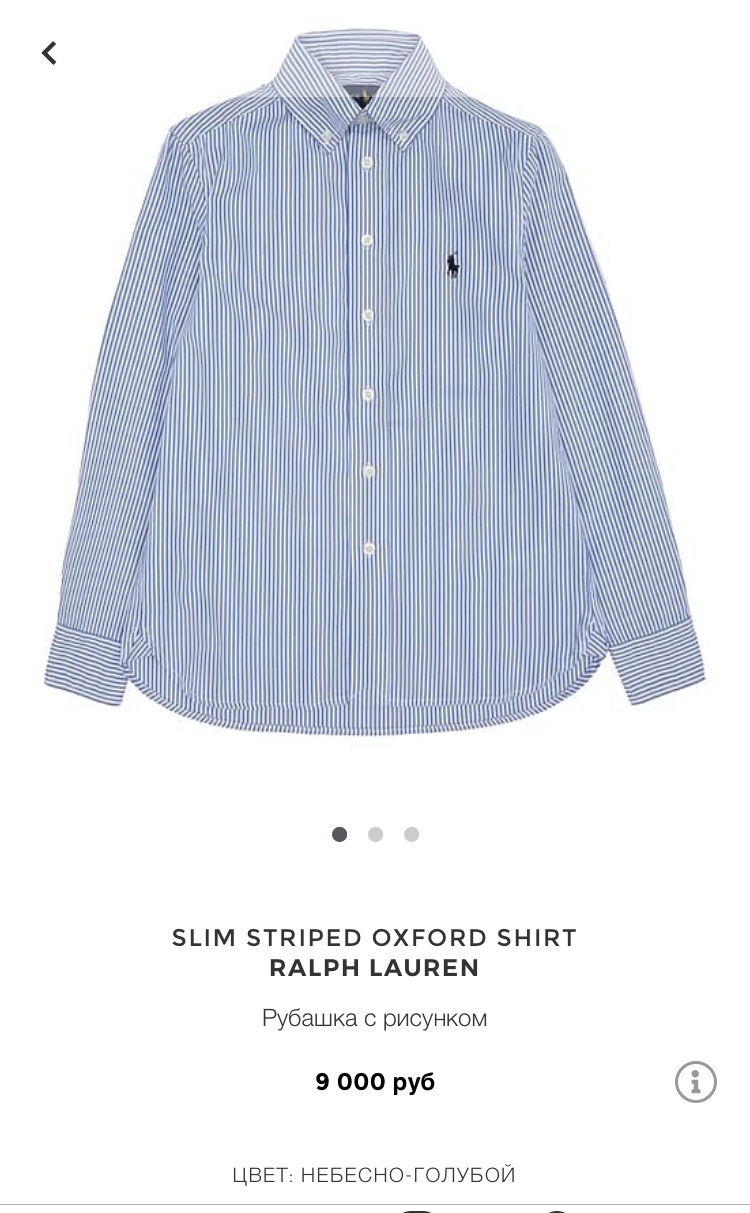Go back using the arrow
The image size is (750, 1213).
(49, 53)
